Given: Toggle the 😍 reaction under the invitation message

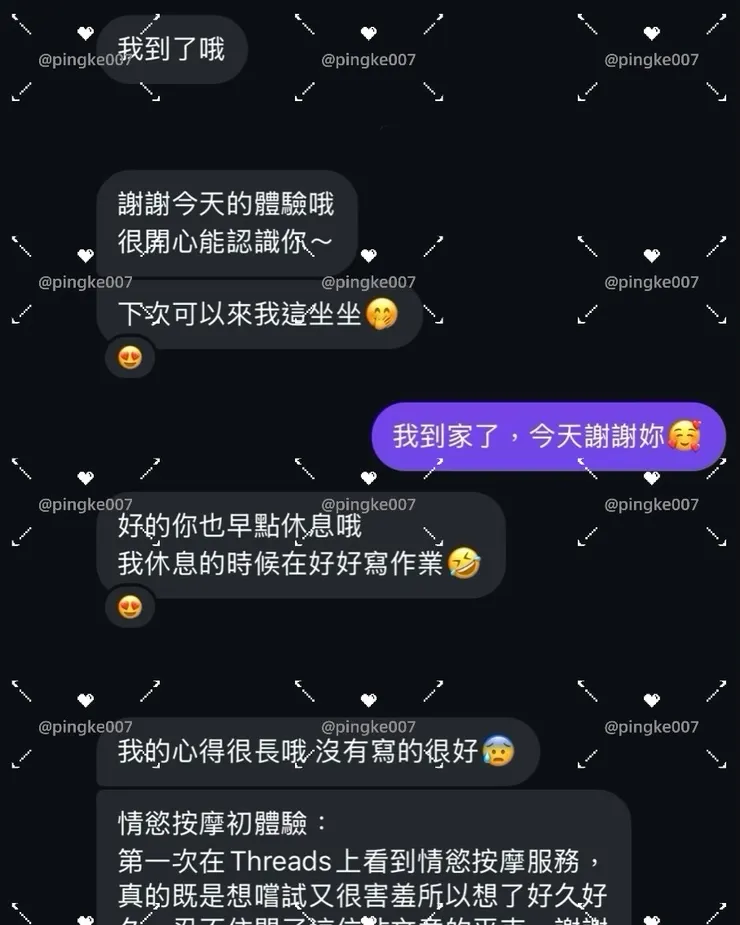Looking at the screenshot, I should 129,357.
